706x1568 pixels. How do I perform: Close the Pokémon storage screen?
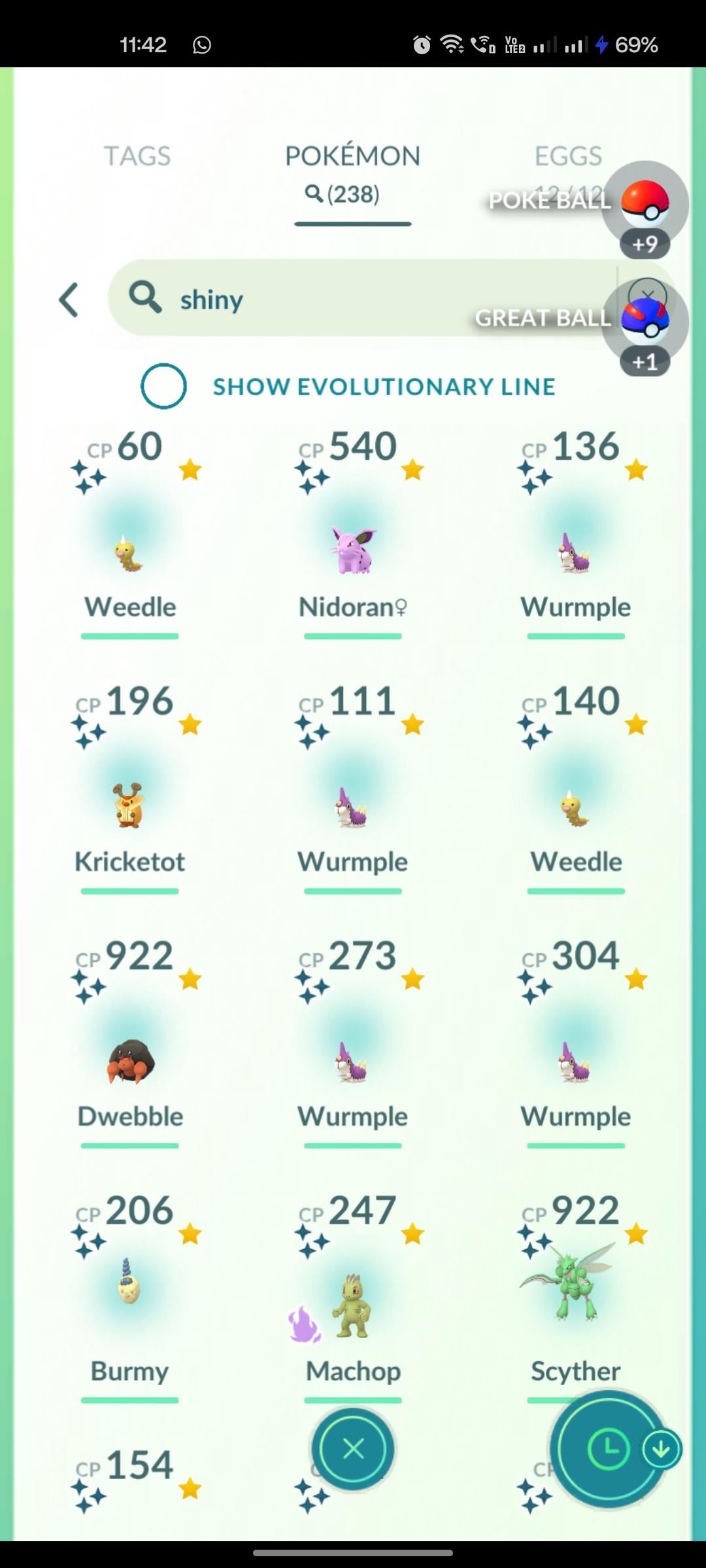pos(353,1449)
